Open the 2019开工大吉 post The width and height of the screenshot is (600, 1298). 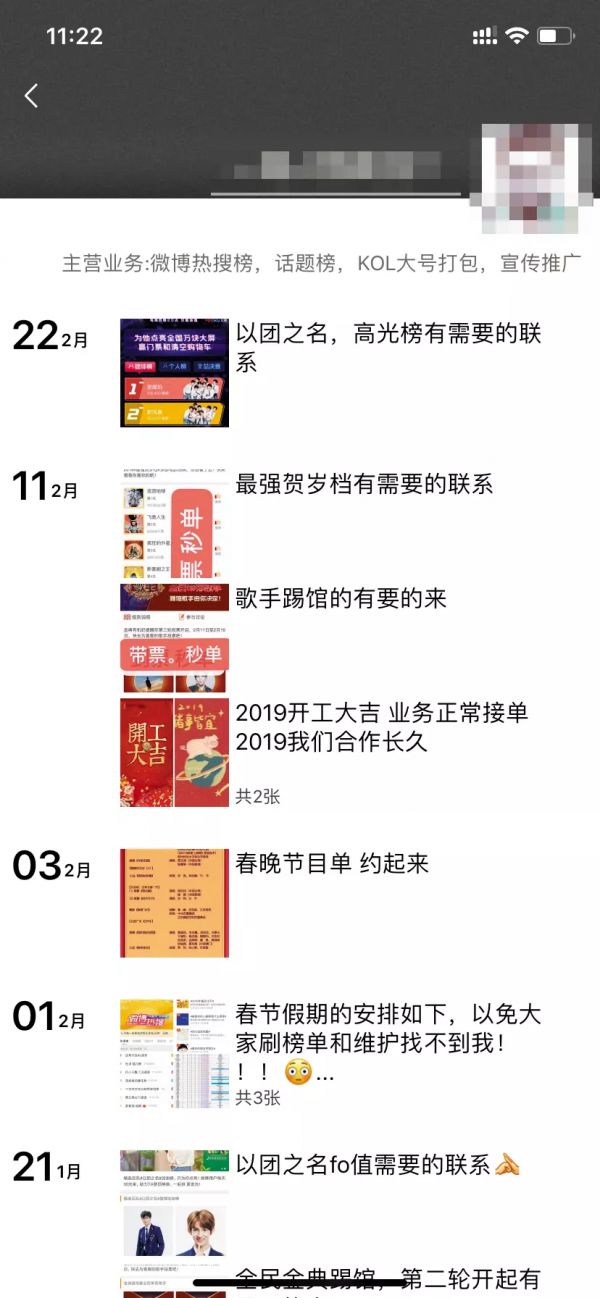[x=380, y=727]
